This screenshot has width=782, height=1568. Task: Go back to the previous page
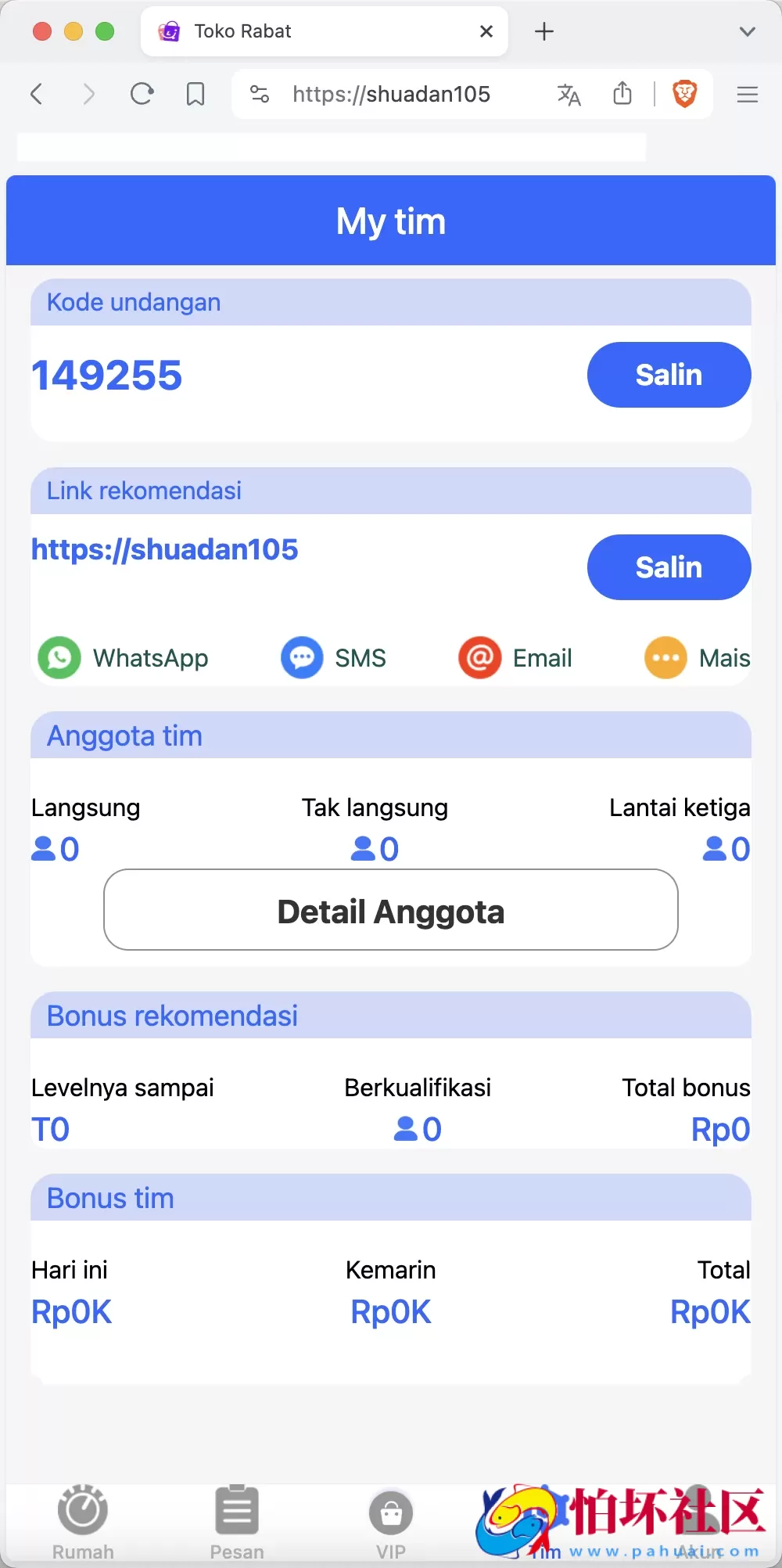(x=37, y=95)
